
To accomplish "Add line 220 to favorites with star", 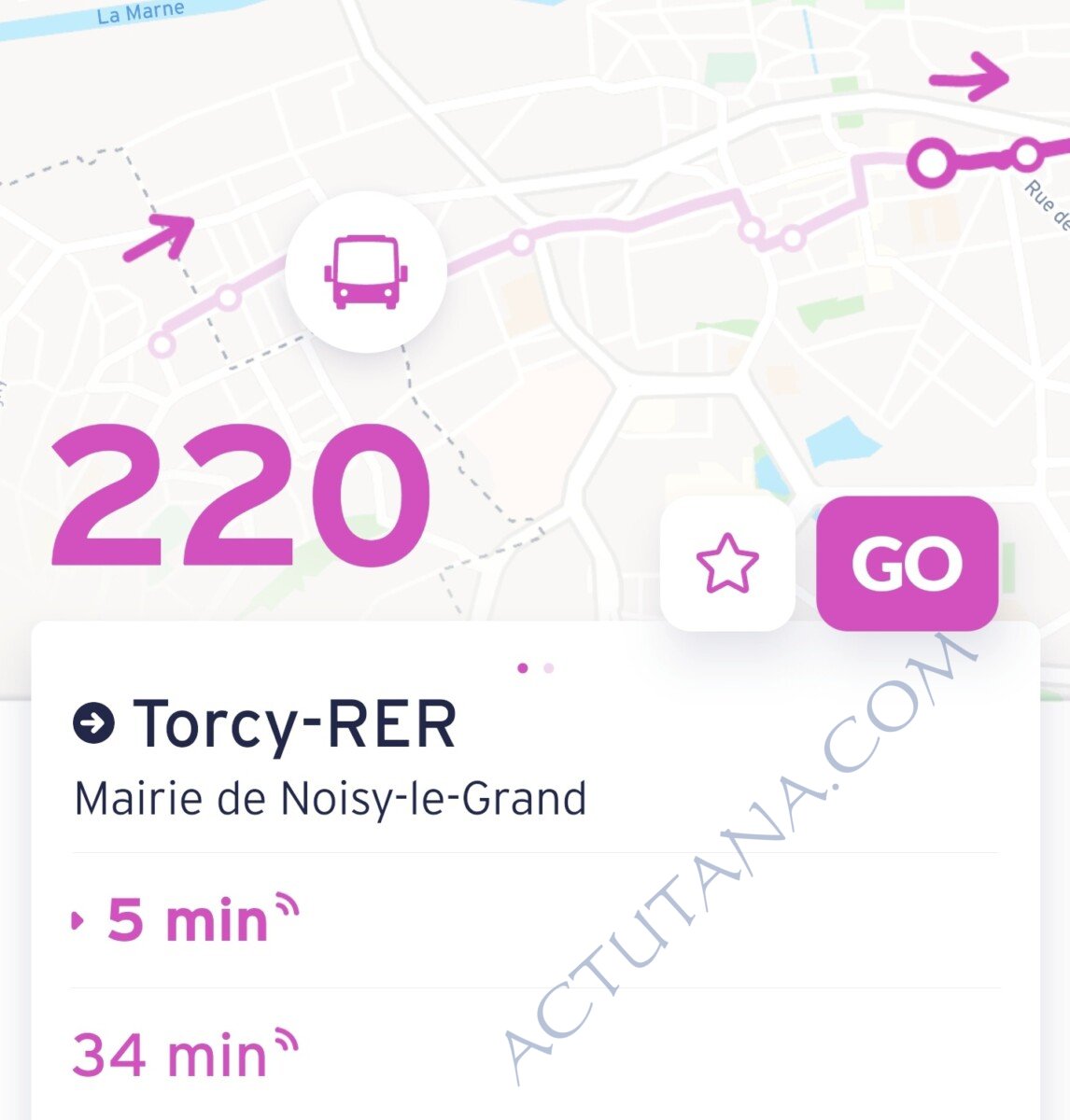I will coord(727,563).
